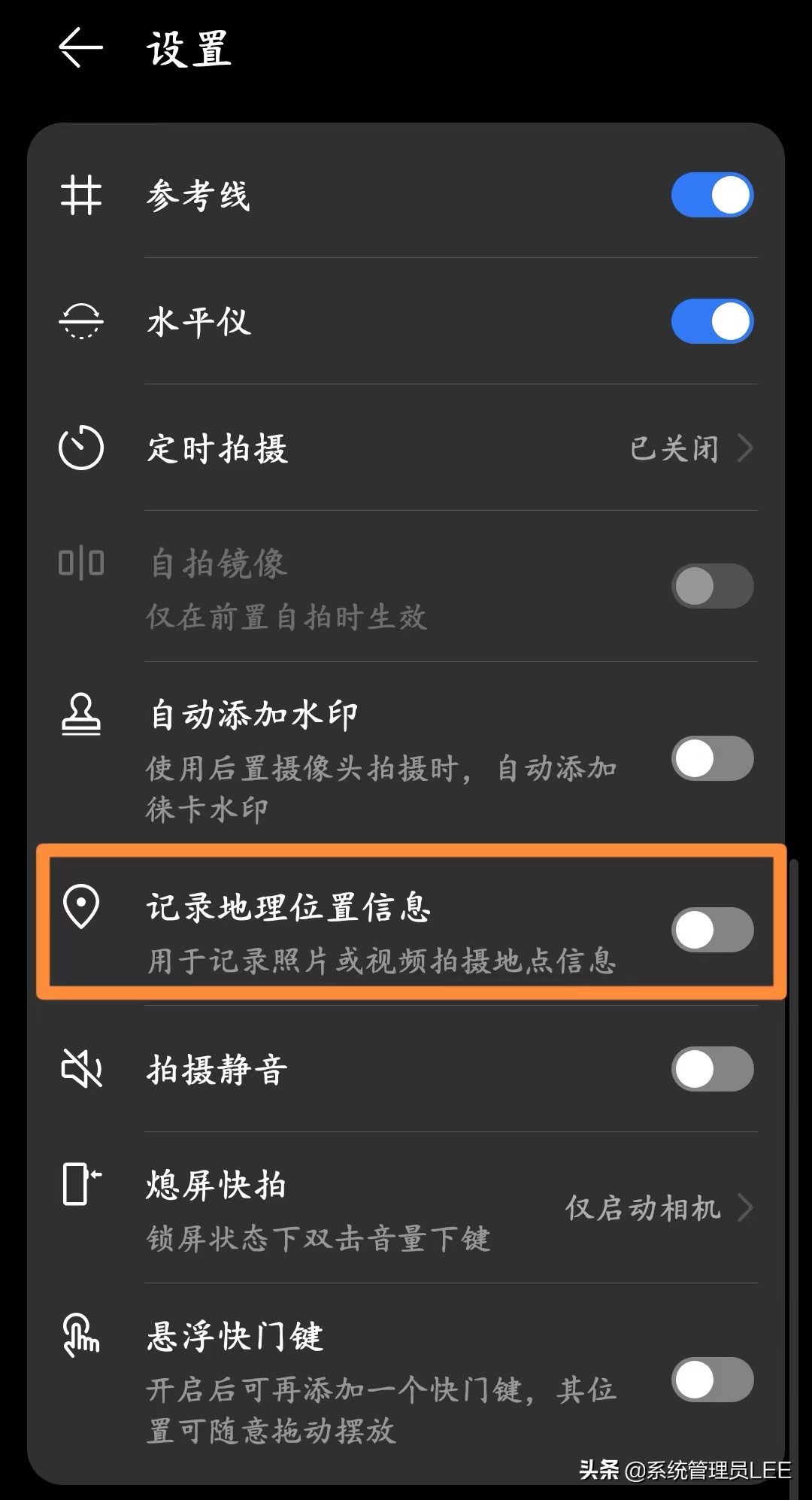The width and height of the screenshot is (812, 1500).
Task: Expand the 熄屏快拍 settings chevron
Action: pyautogui.click(x=747, y=1207)
